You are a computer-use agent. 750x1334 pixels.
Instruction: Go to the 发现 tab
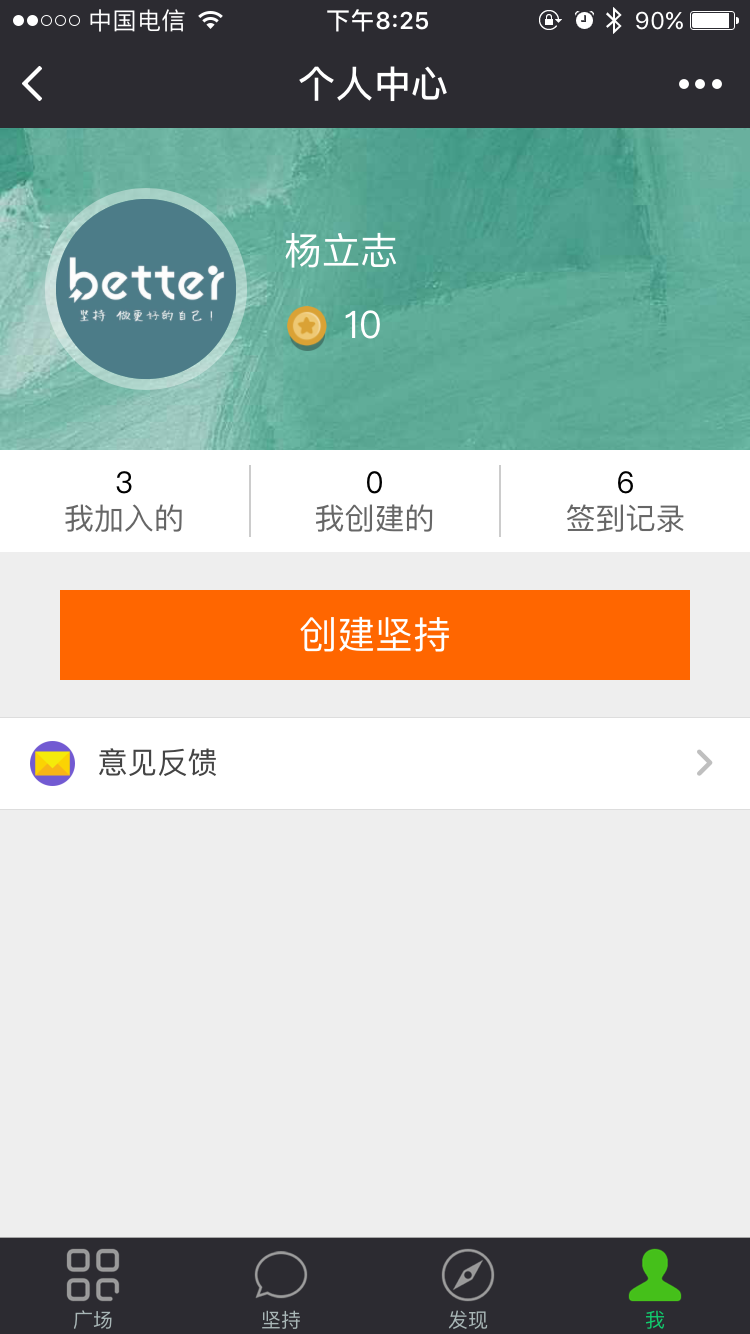pyautogui.click(x=468, y=1288)
